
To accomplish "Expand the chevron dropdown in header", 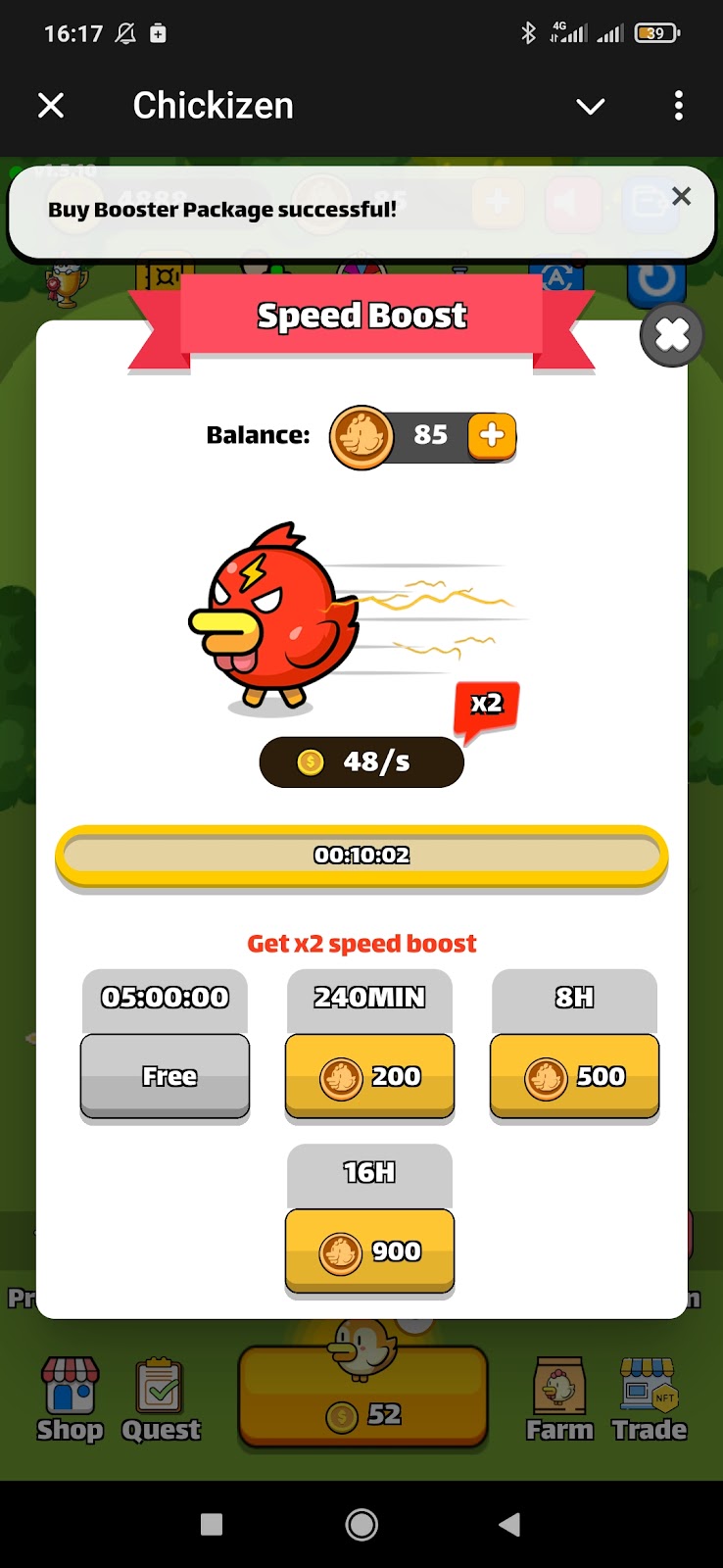I will pos(590,106).
